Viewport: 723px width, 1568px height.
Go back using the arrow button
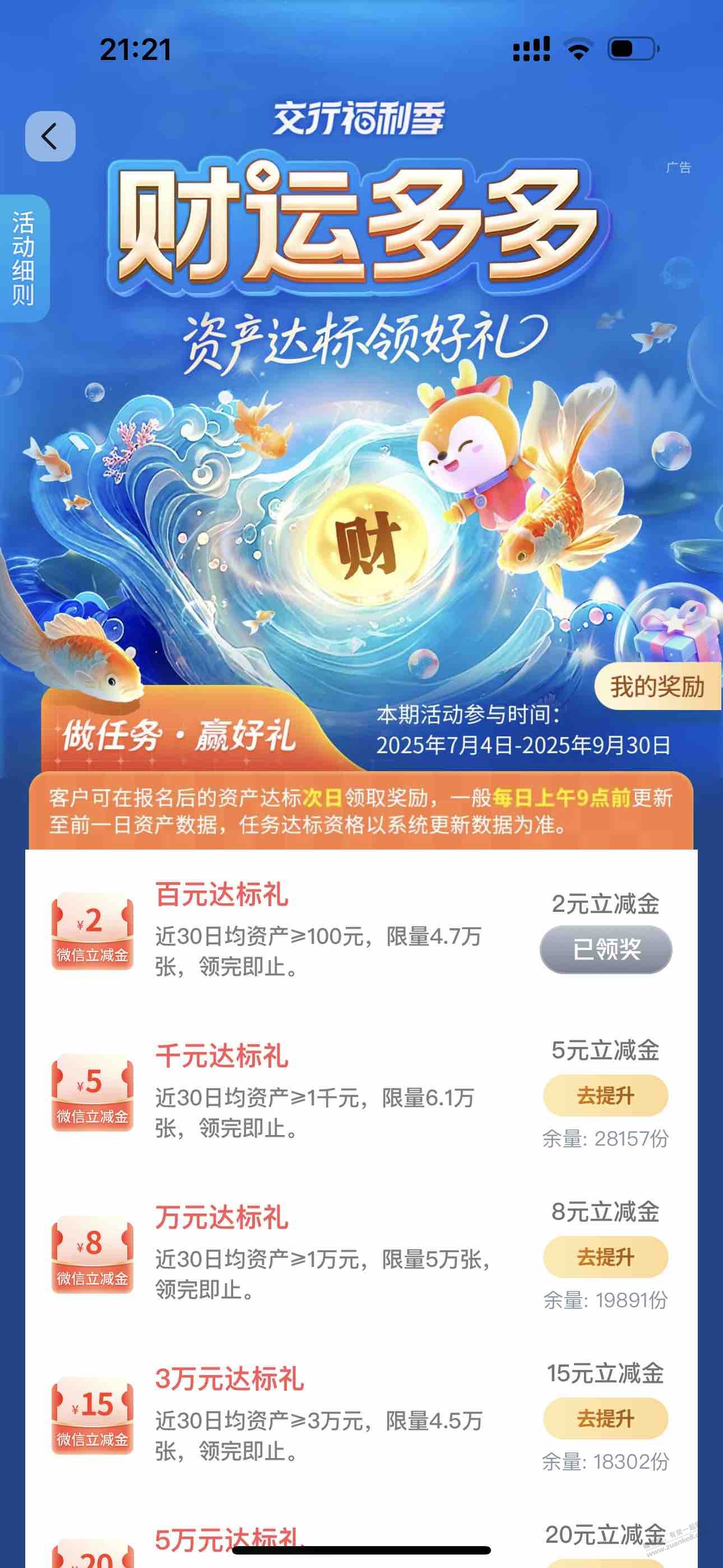point(50,136)
